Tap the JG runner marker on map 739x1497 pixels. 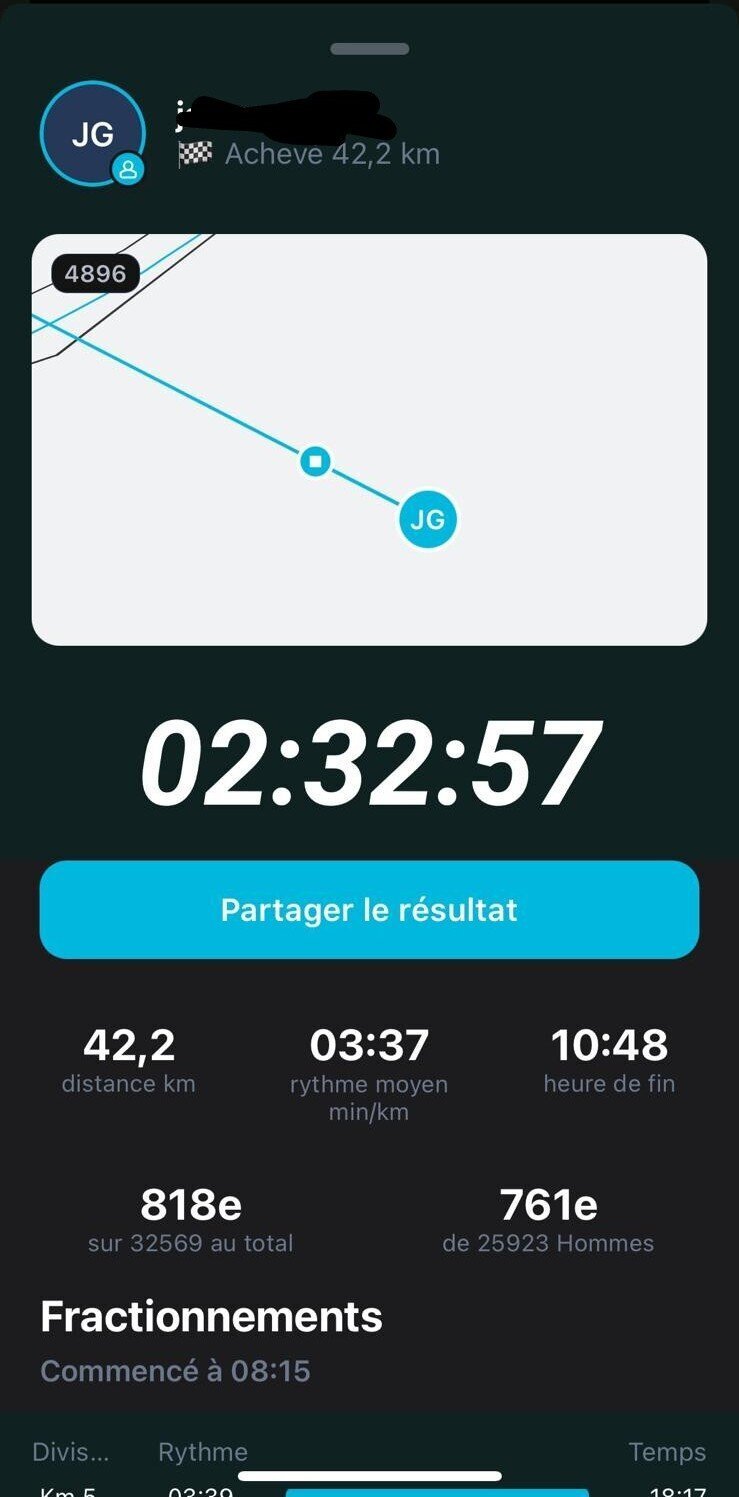tap(428, 520)
